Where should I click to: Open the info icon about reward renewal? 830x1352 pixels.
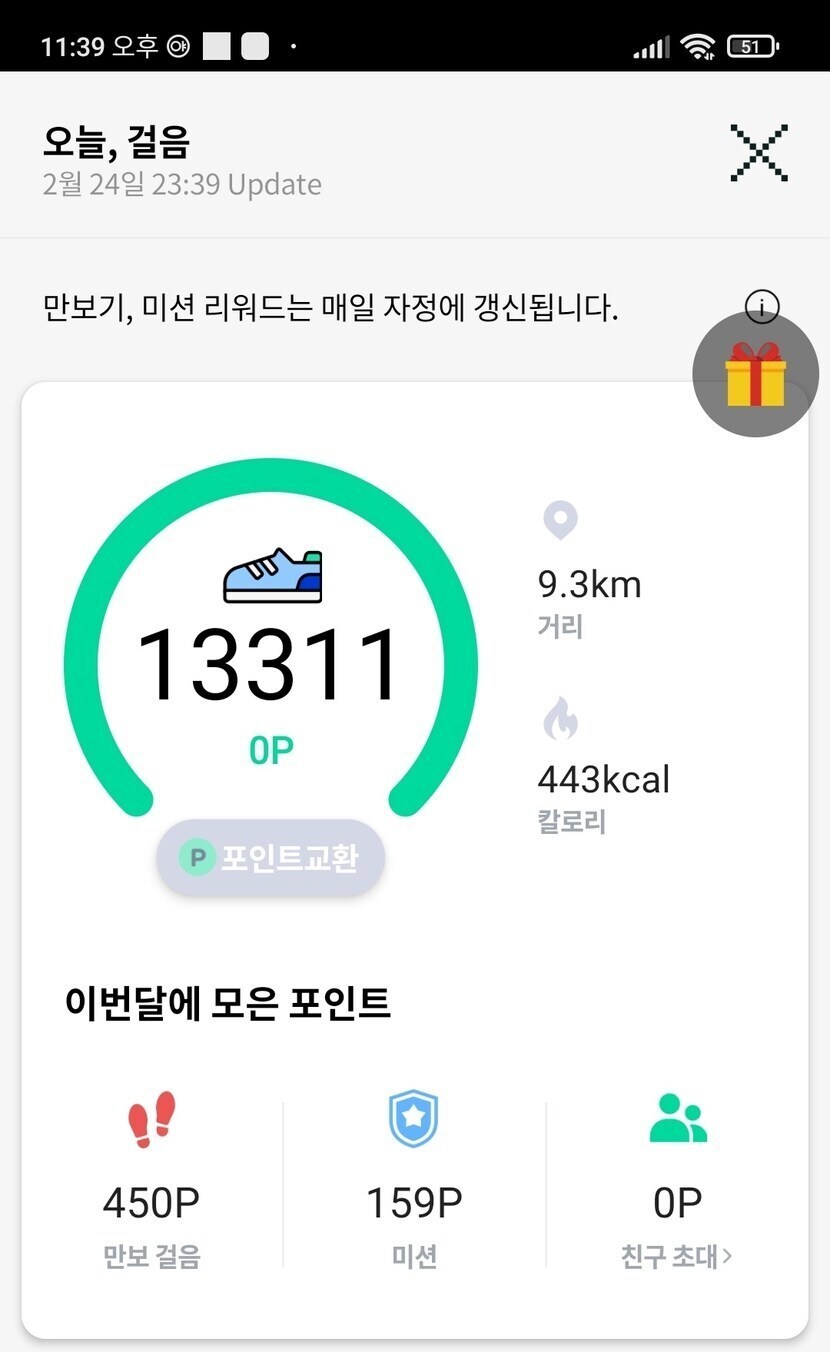(762, 306)
